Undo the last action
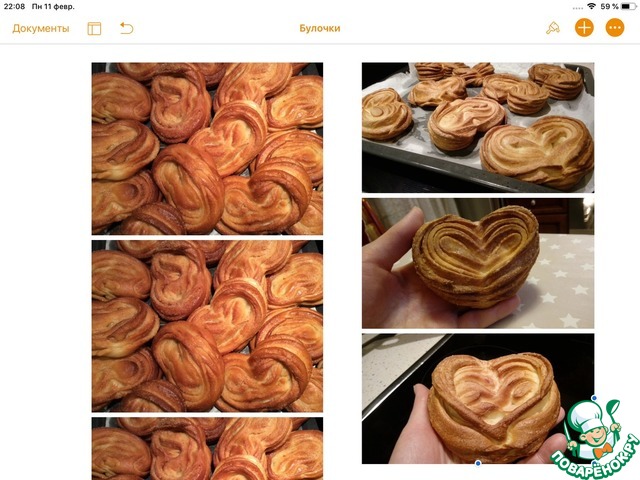The image size is (640, 480). (x=127, y=28)
